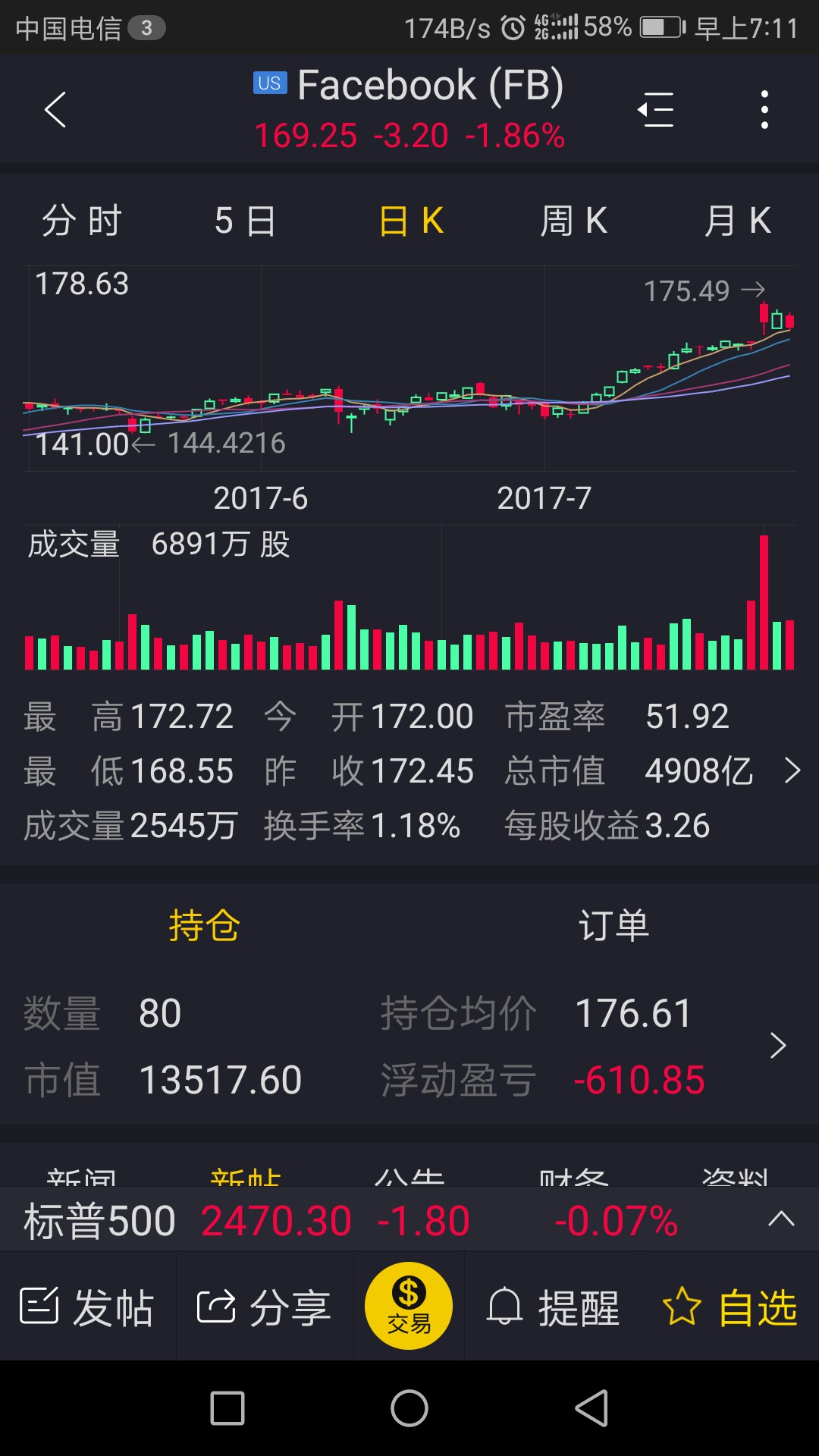819x1456 pixels.
Task: Set a price alert with 提醒
Action: (x=554, y=1307)
